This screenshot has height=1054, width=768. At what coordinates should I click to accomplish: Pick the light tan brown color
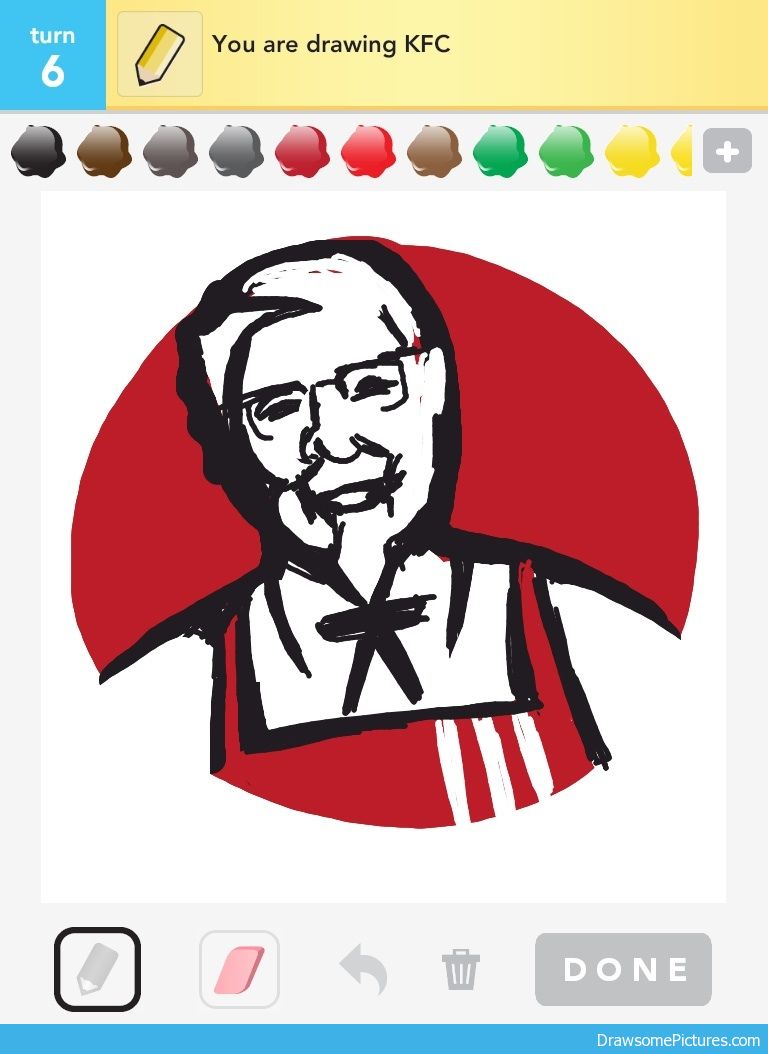pyautogui.click(x=434, y=151)
